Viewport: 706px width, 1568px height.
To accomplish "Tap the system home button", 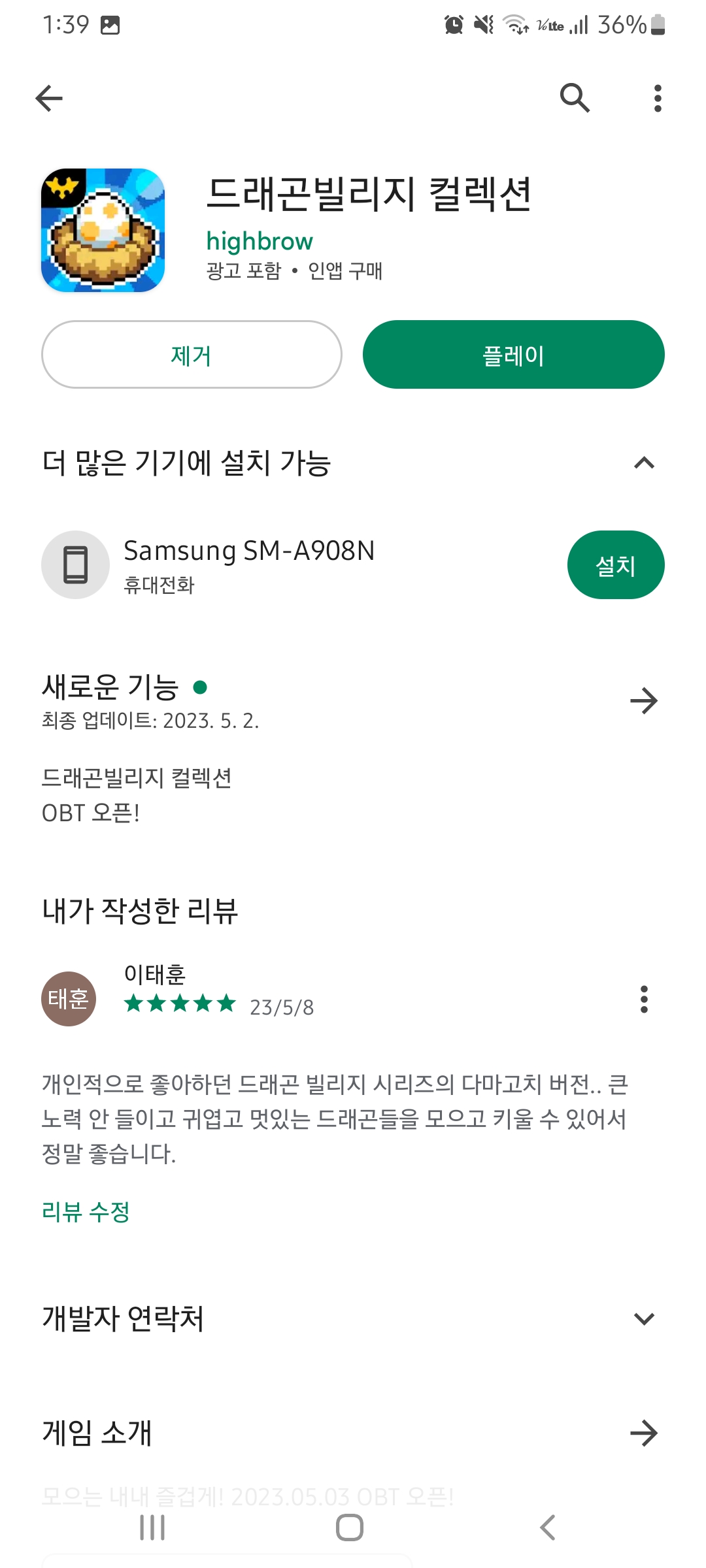I will click(x=350, y=1527).
